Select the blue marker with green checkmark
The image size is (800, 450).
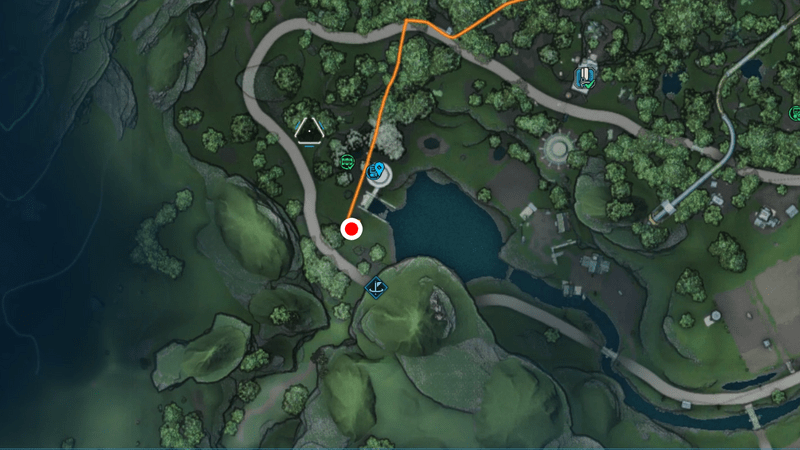tap(586, 77)
